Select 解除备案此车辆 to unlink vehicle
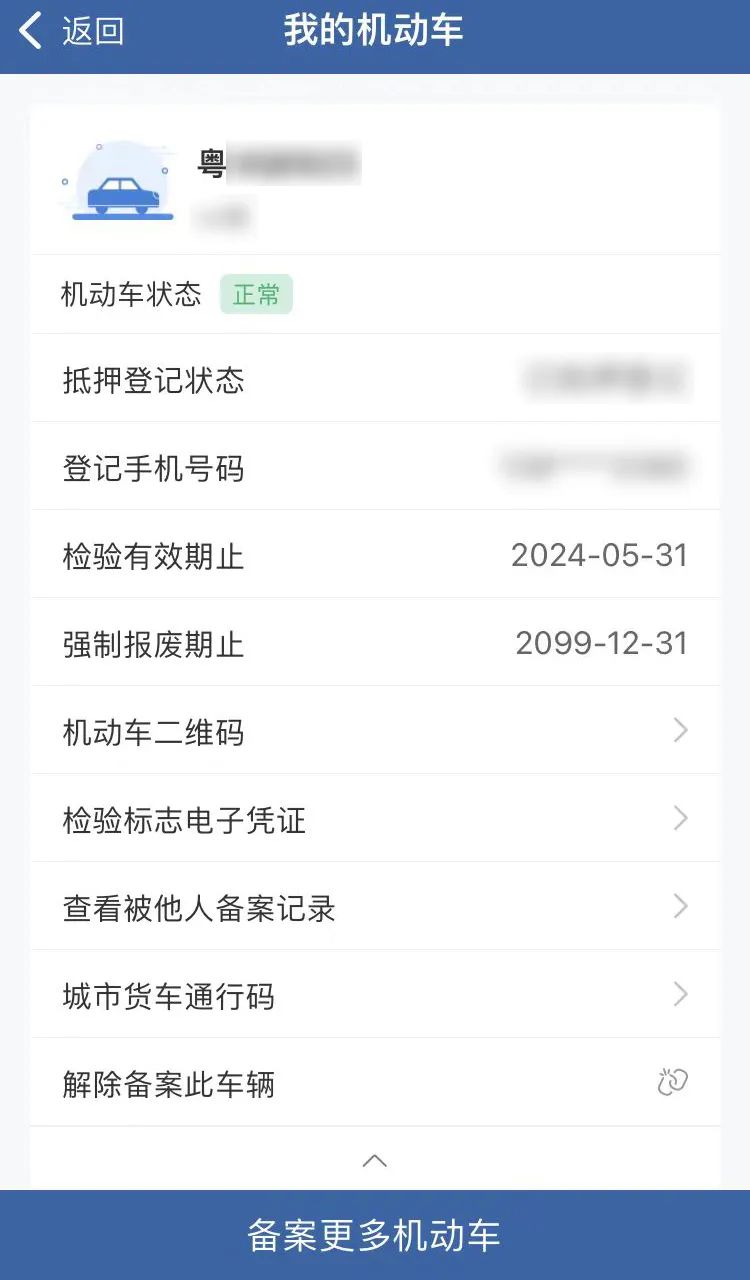750x1280 pixels. tap(375, 1083)
